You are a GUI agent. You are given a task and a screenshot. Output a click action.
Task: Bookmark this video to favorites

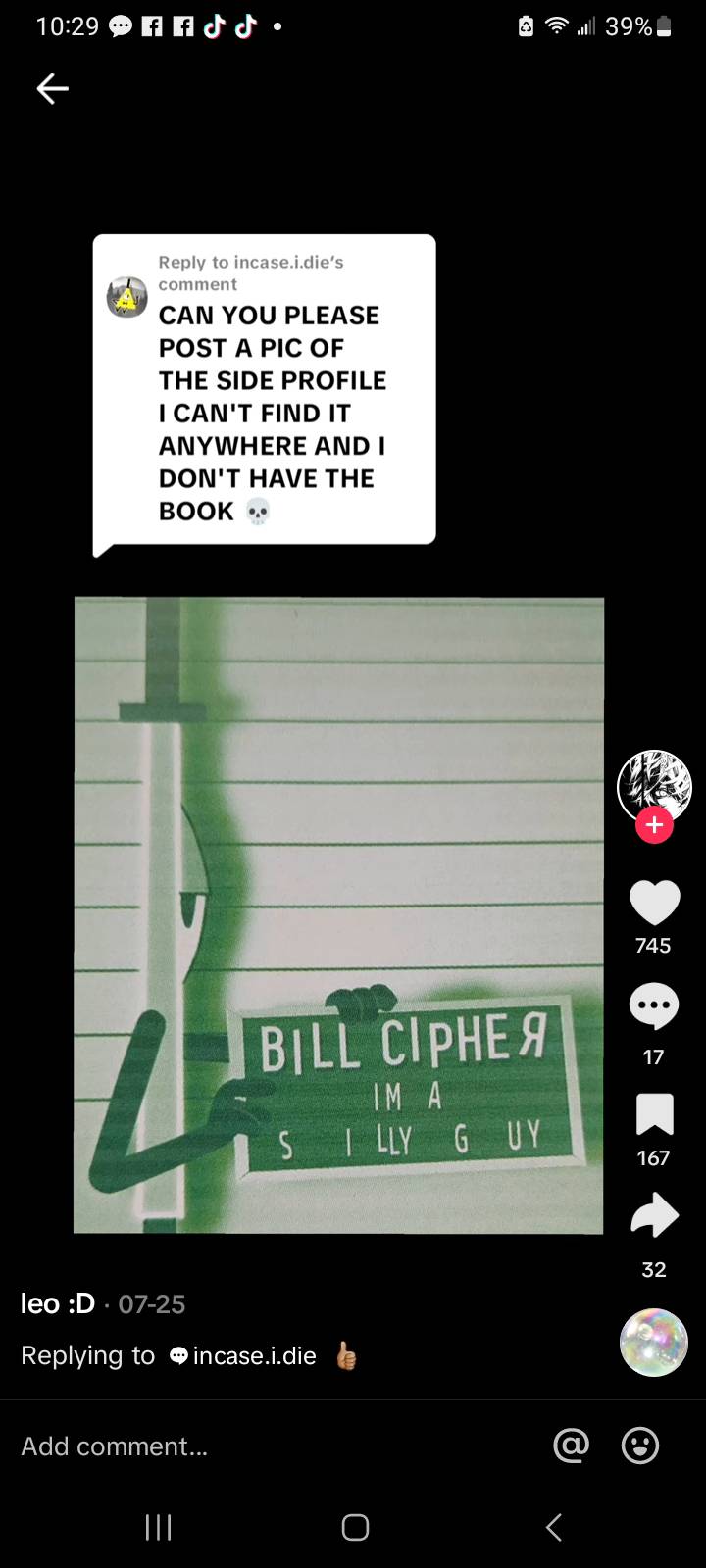coord(654,1114)
